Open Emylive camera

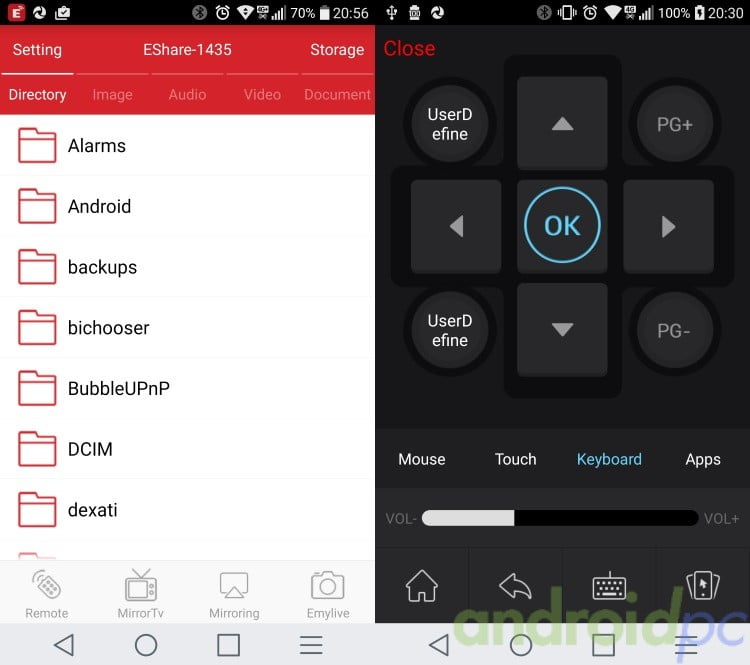click(328, 593)
